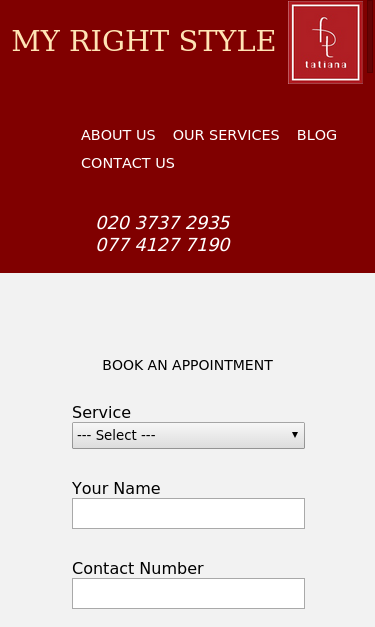The image size is (375, 627).
Task: Select the Contact Number field
Action: (188, 593)
